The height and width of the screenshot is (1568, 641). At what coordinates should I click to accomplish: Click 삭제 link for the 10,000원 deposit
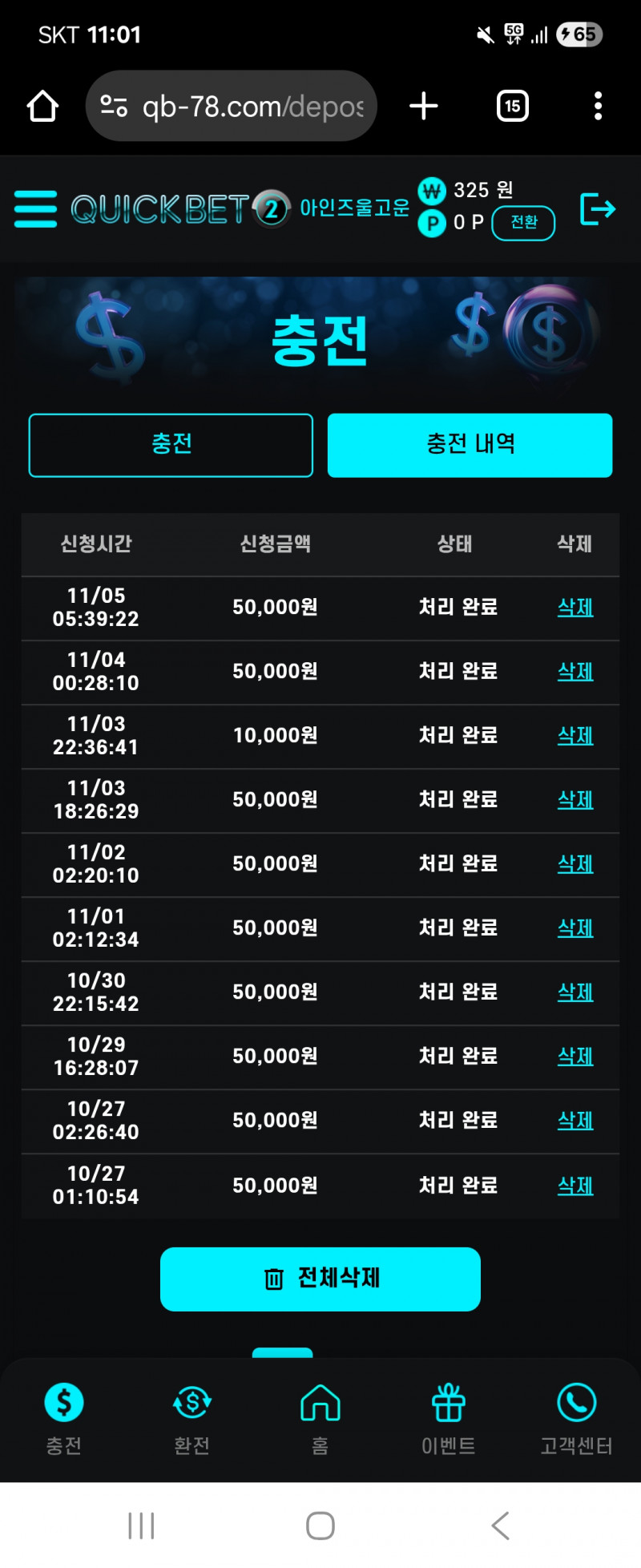pos(574,735)
